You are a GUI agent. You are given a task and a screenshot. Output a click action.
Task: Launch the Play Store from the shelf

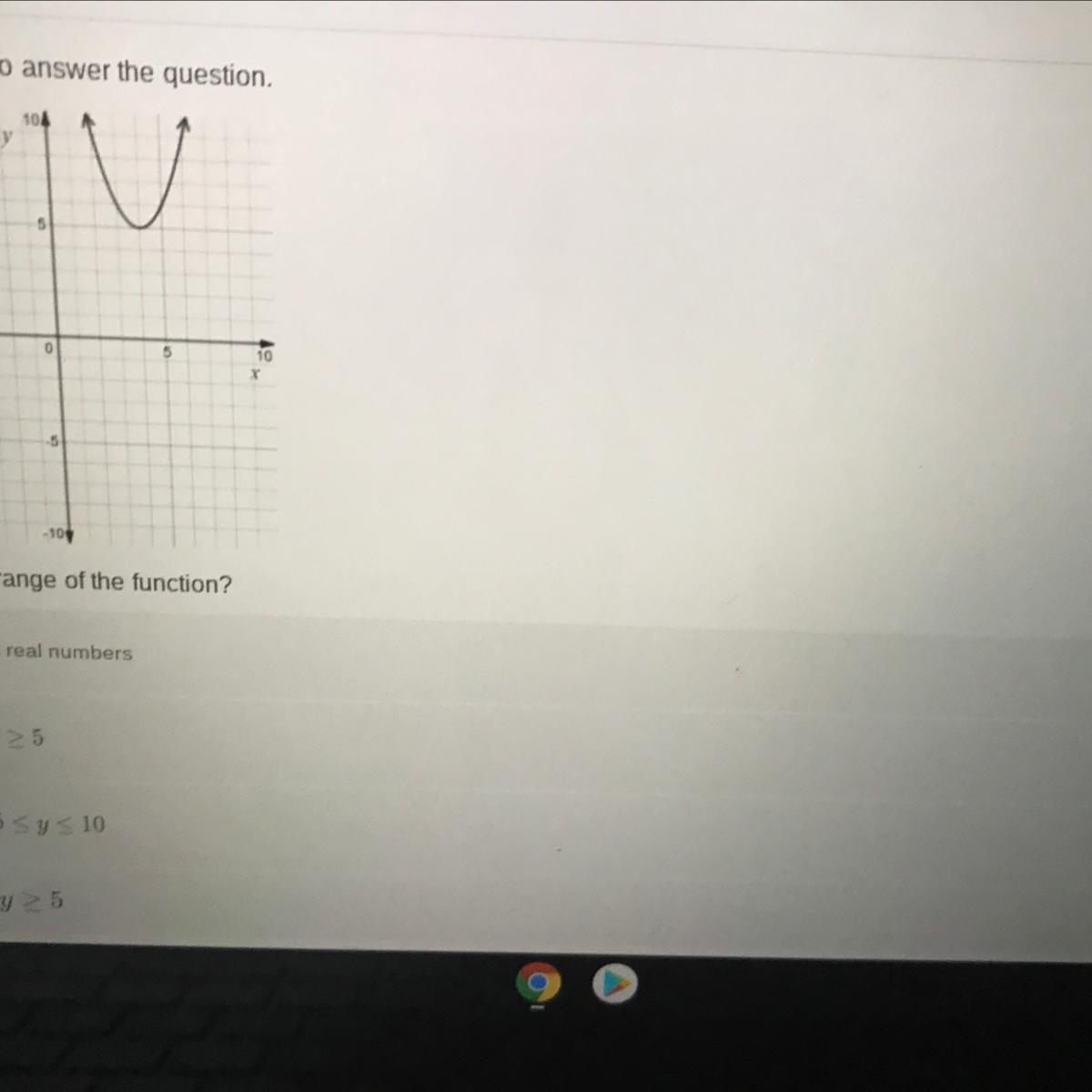coord(616,984)
